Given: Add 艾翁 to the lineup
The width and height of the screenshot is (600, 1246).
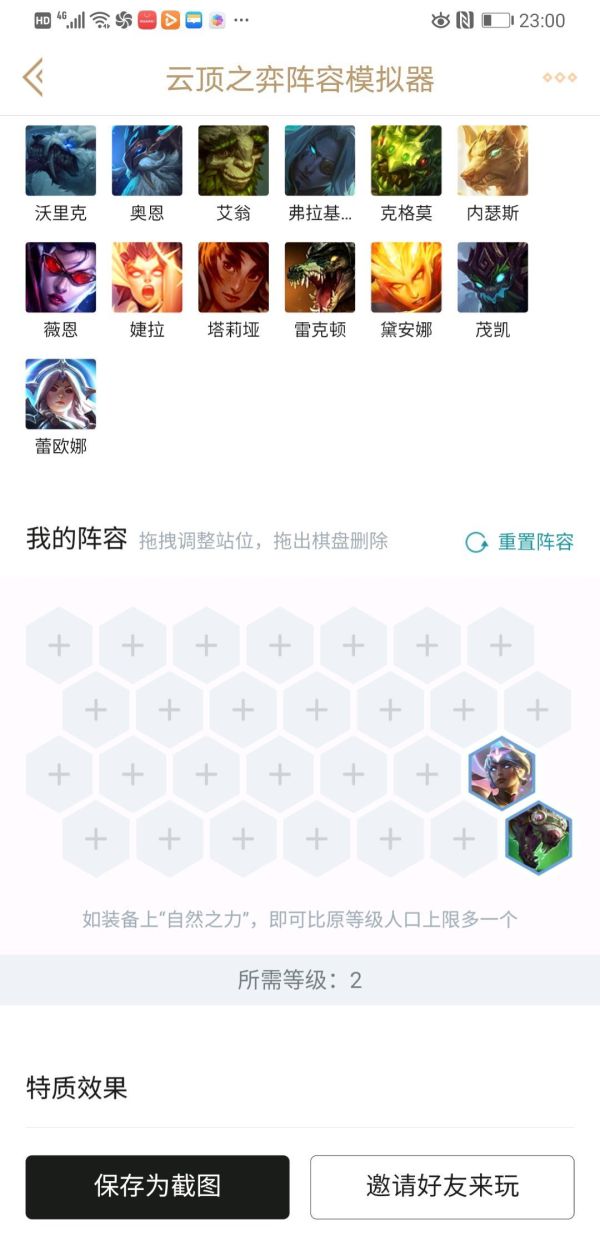Looking at the screenshot, I should (233, 161).
